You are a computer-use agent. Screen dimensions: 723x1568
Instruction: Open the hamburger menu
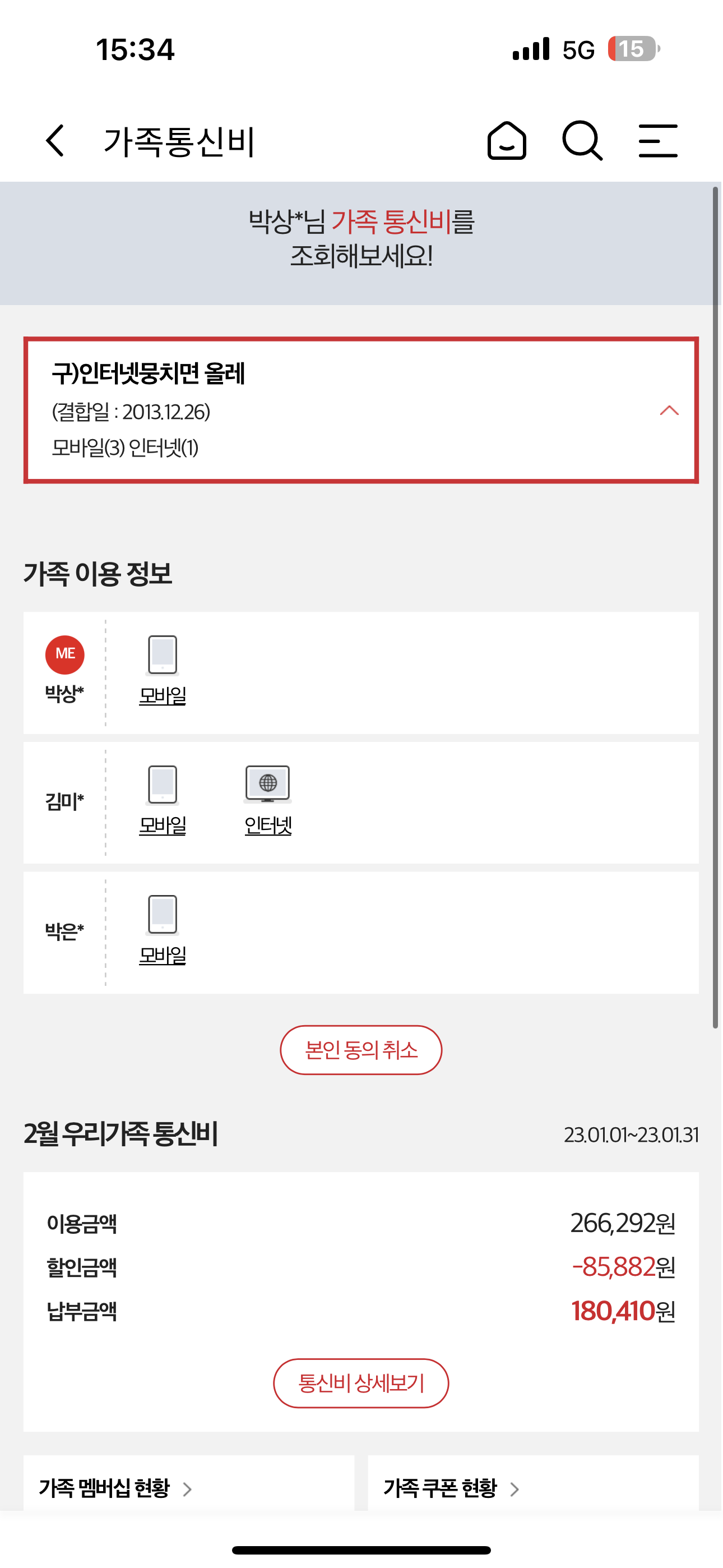point(658,141)
